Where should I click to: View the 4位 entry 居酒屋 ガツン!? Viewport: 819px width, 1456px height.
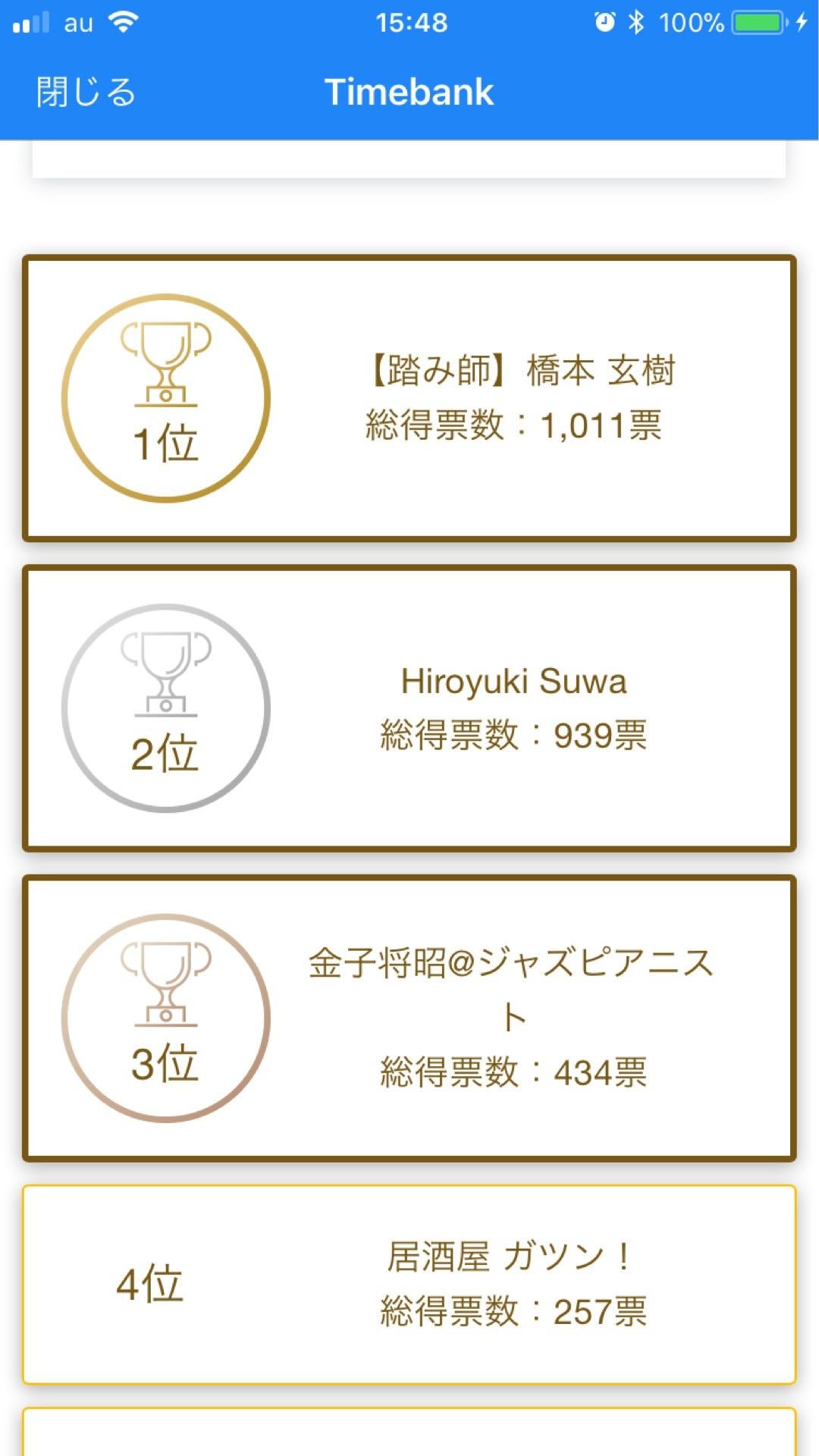pyautogui.click(x=409, y=1284)
